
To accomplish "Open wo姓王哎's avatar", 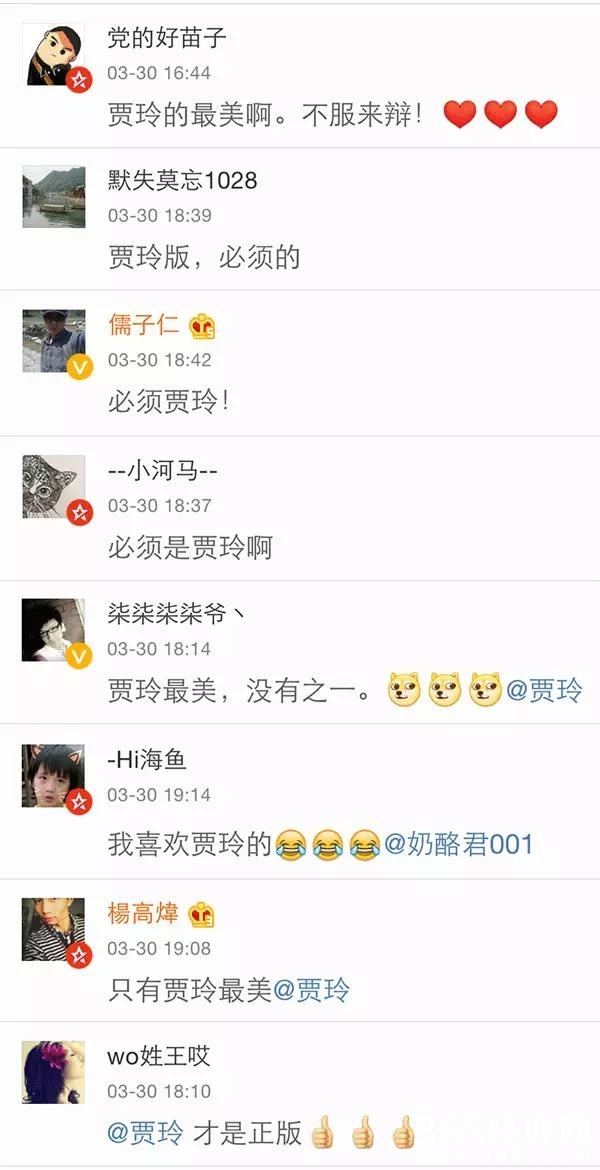I will [x=54, y=1071].
